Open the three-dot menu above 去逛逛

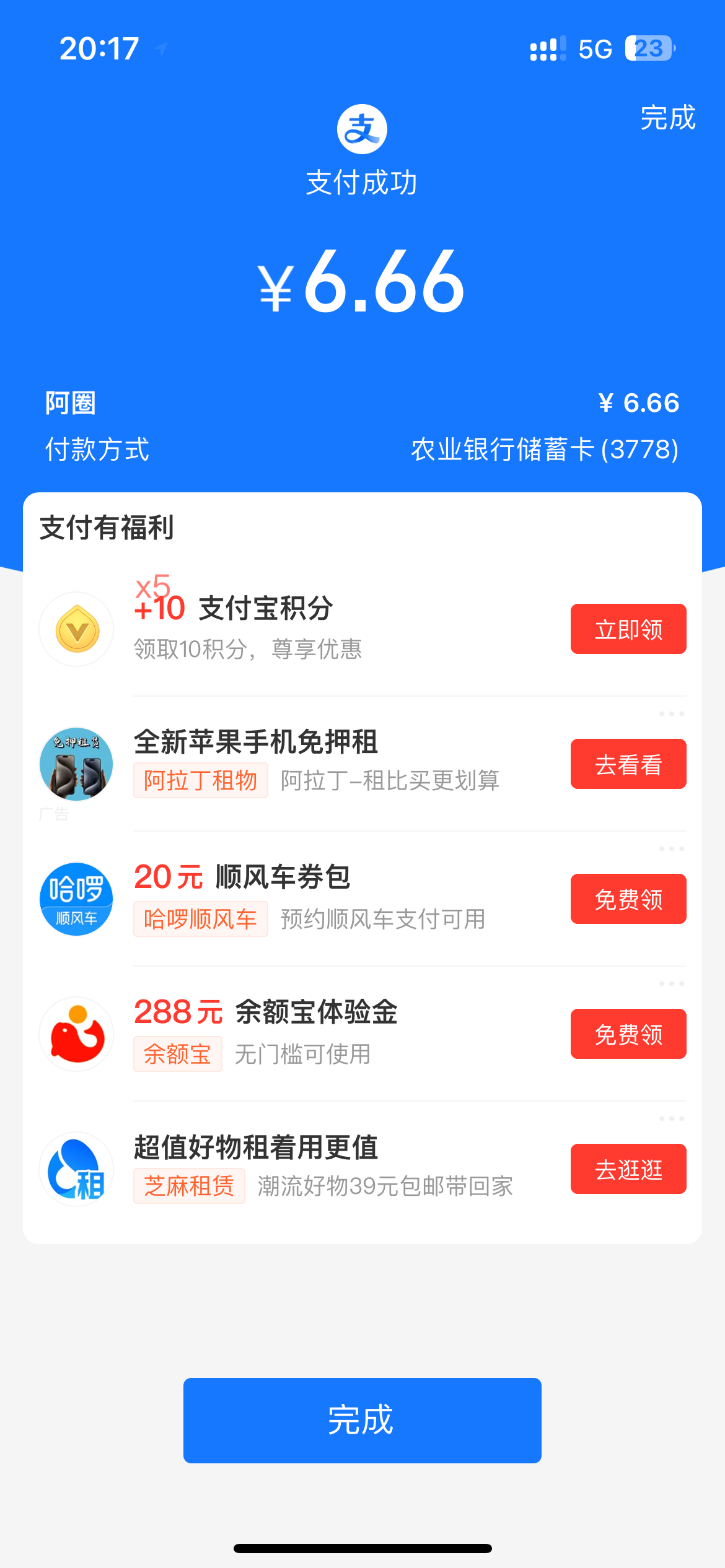(672, 1119)
